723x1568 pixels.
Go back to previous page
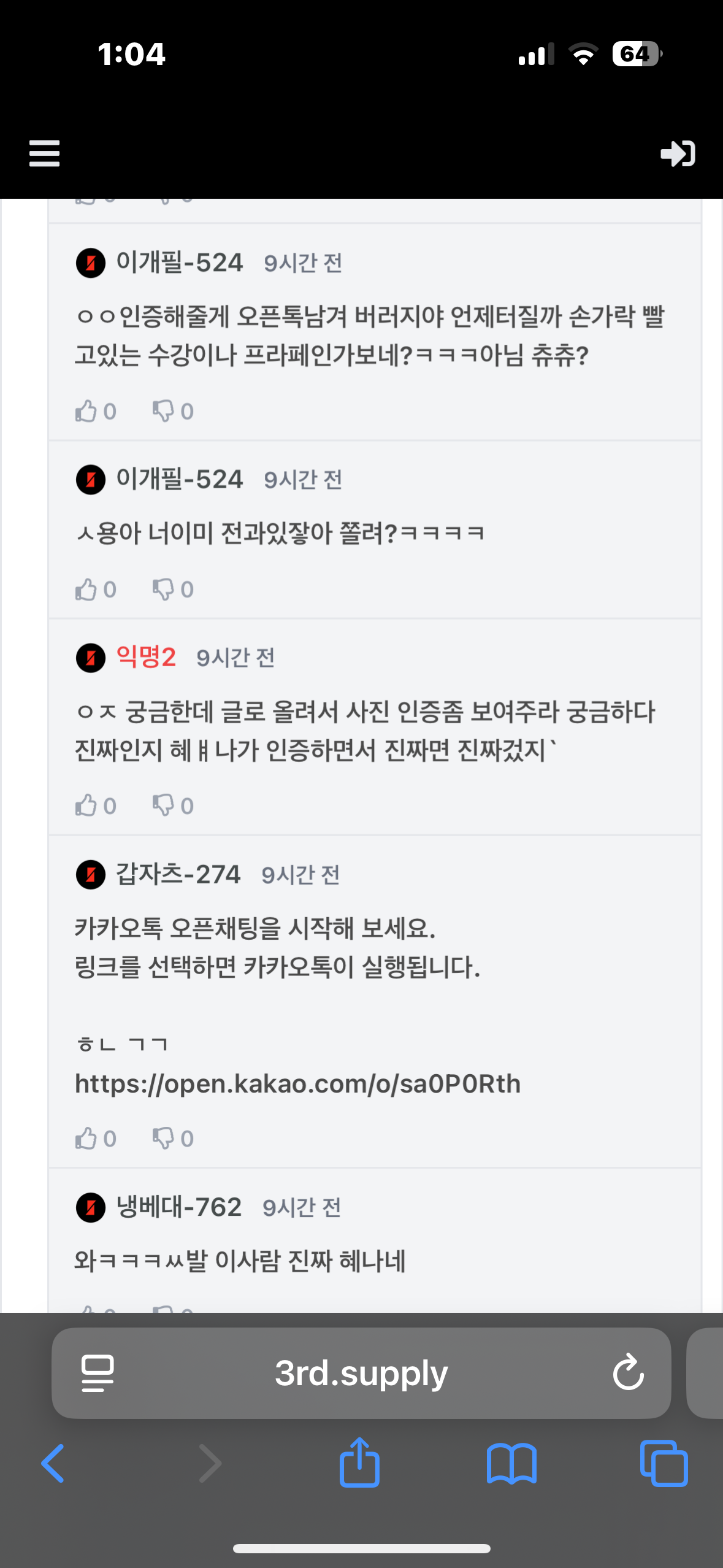53,1464
